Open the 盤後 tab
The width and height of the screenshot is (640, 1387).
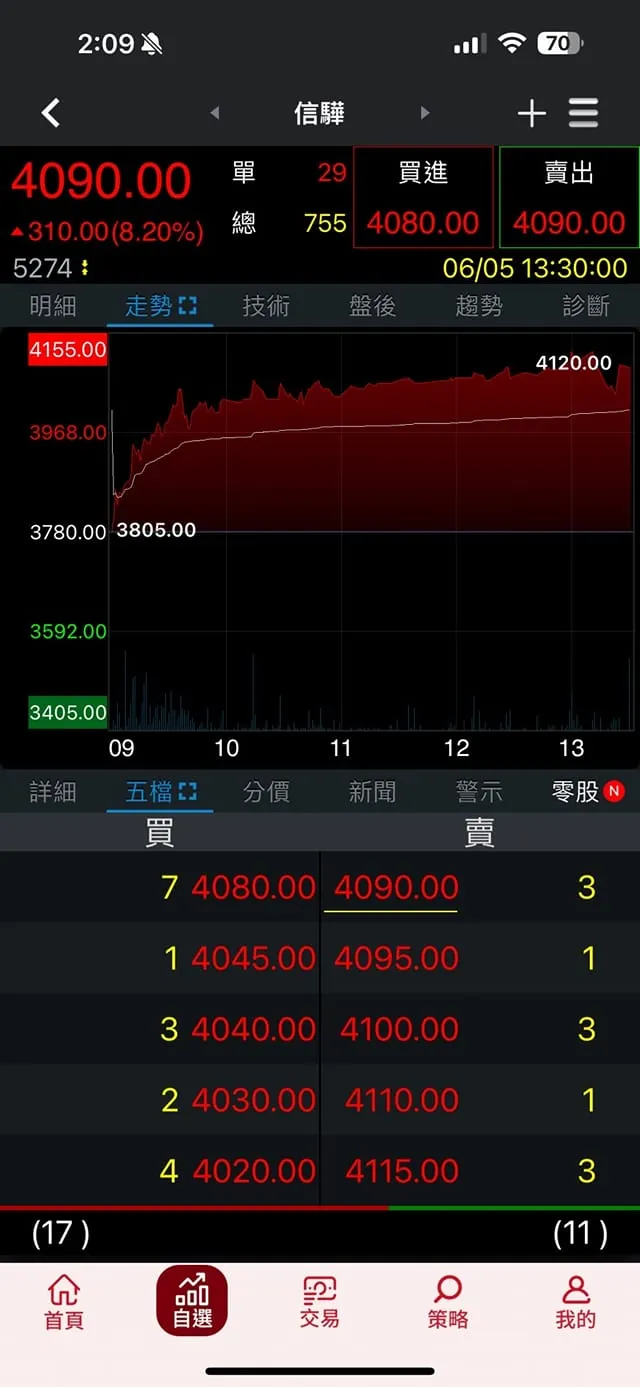click(x=373, y=306)
